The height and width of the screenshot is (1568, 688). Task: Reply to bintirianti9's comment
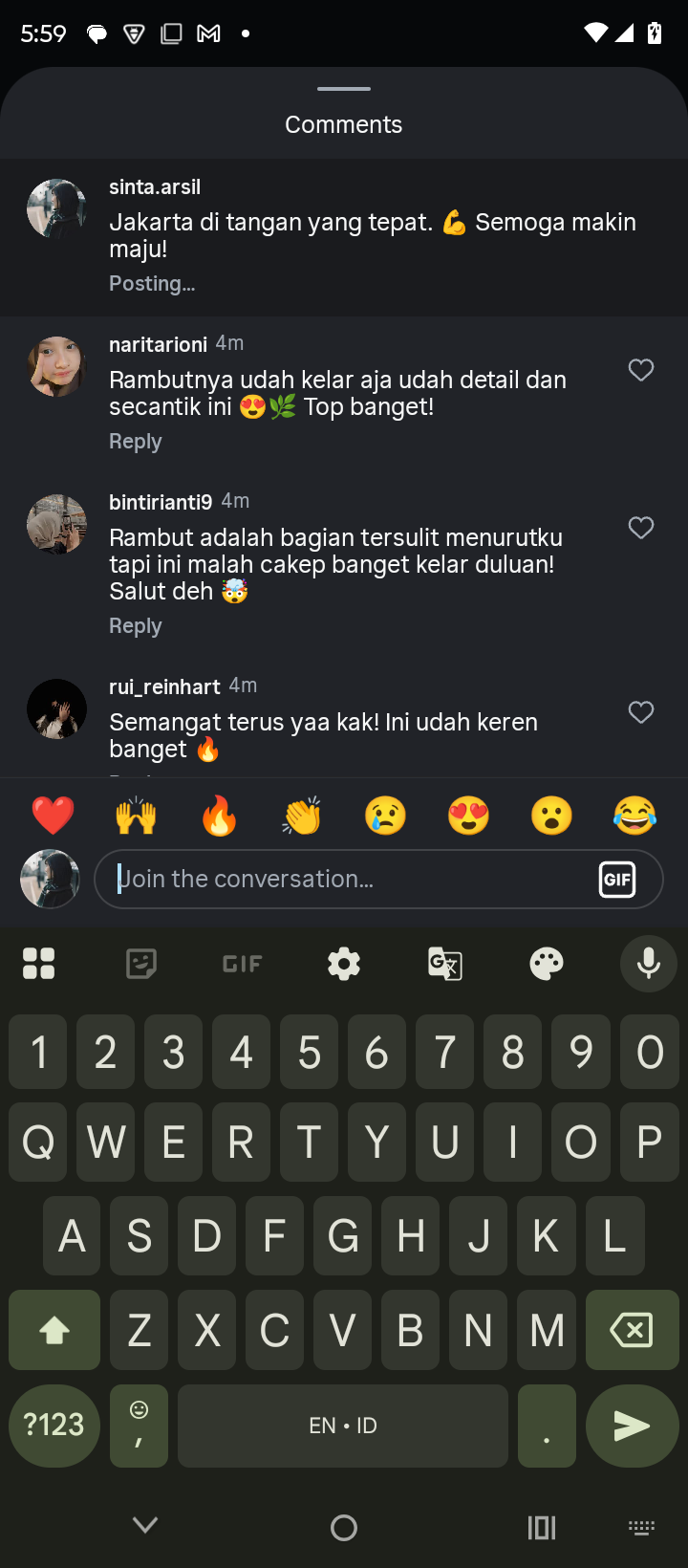tap(136, 626)
